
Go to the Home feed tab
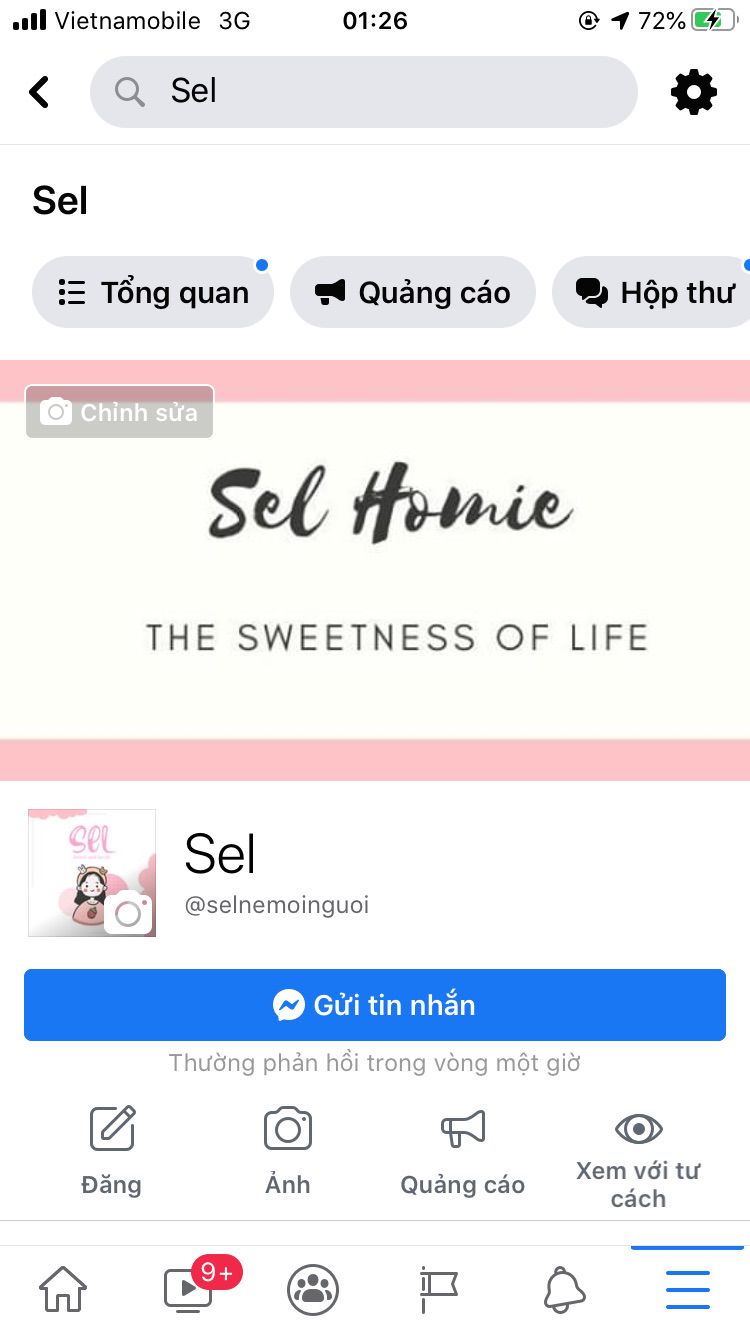tap(62, 1288)
